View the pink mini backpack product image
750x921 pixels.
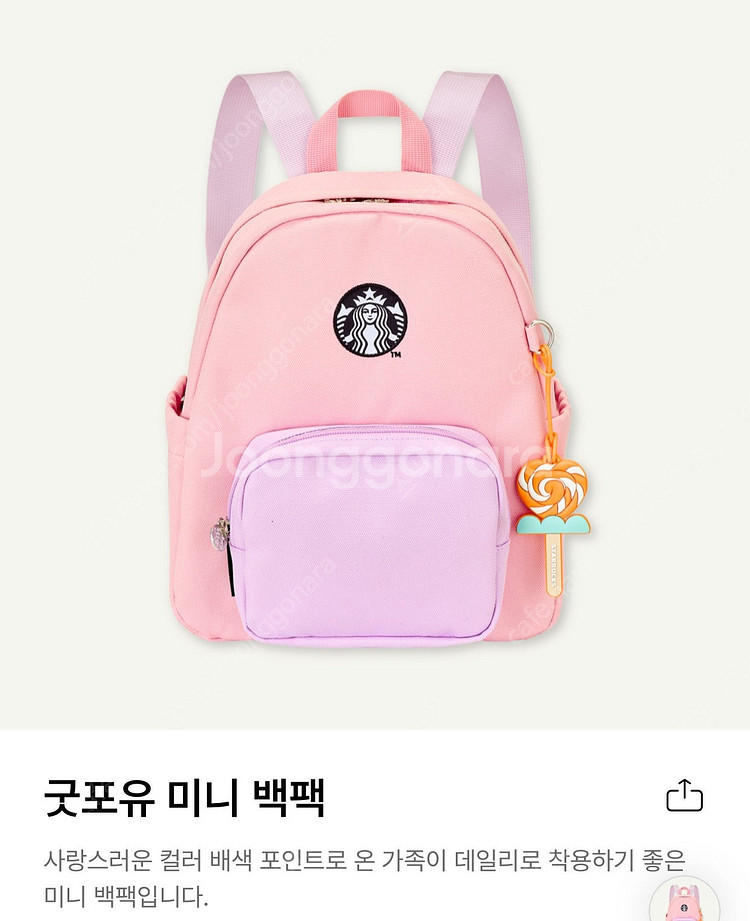pos(375,364)
